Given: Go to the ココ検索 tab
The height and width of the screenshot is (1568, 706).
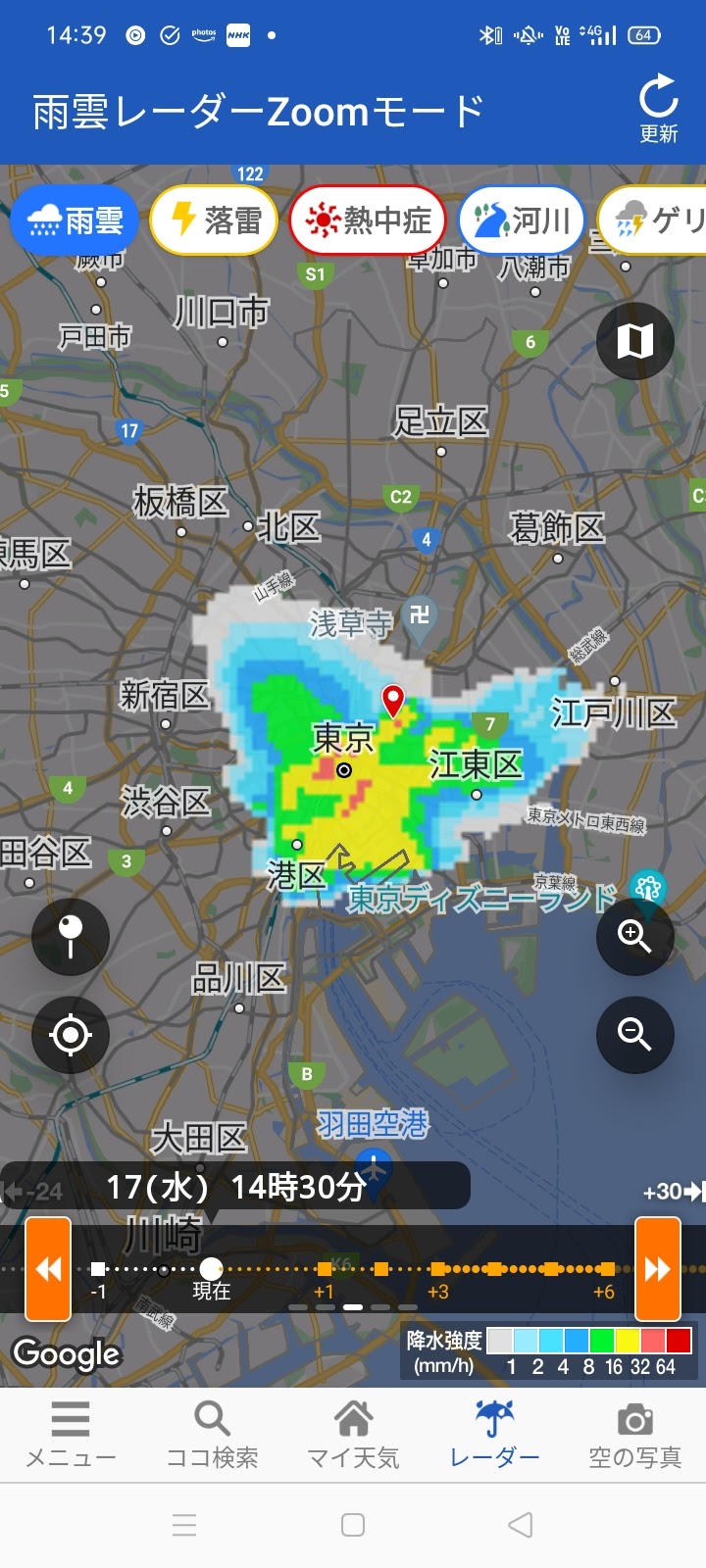Looking at the screenshot, I should (x=212, y=1435).
